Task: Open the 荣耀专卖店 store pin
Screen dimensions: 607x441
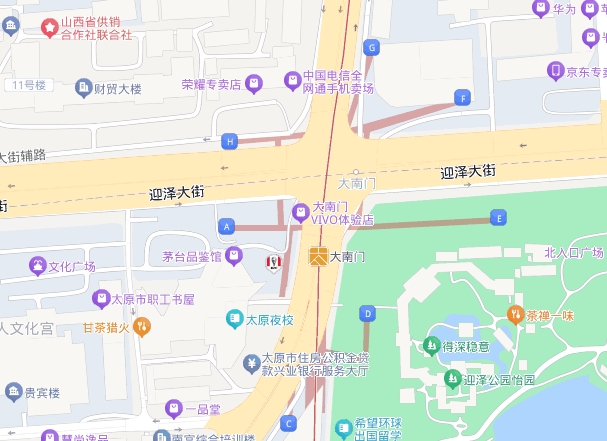Action: pyautogui.click(x=254, y=84)
